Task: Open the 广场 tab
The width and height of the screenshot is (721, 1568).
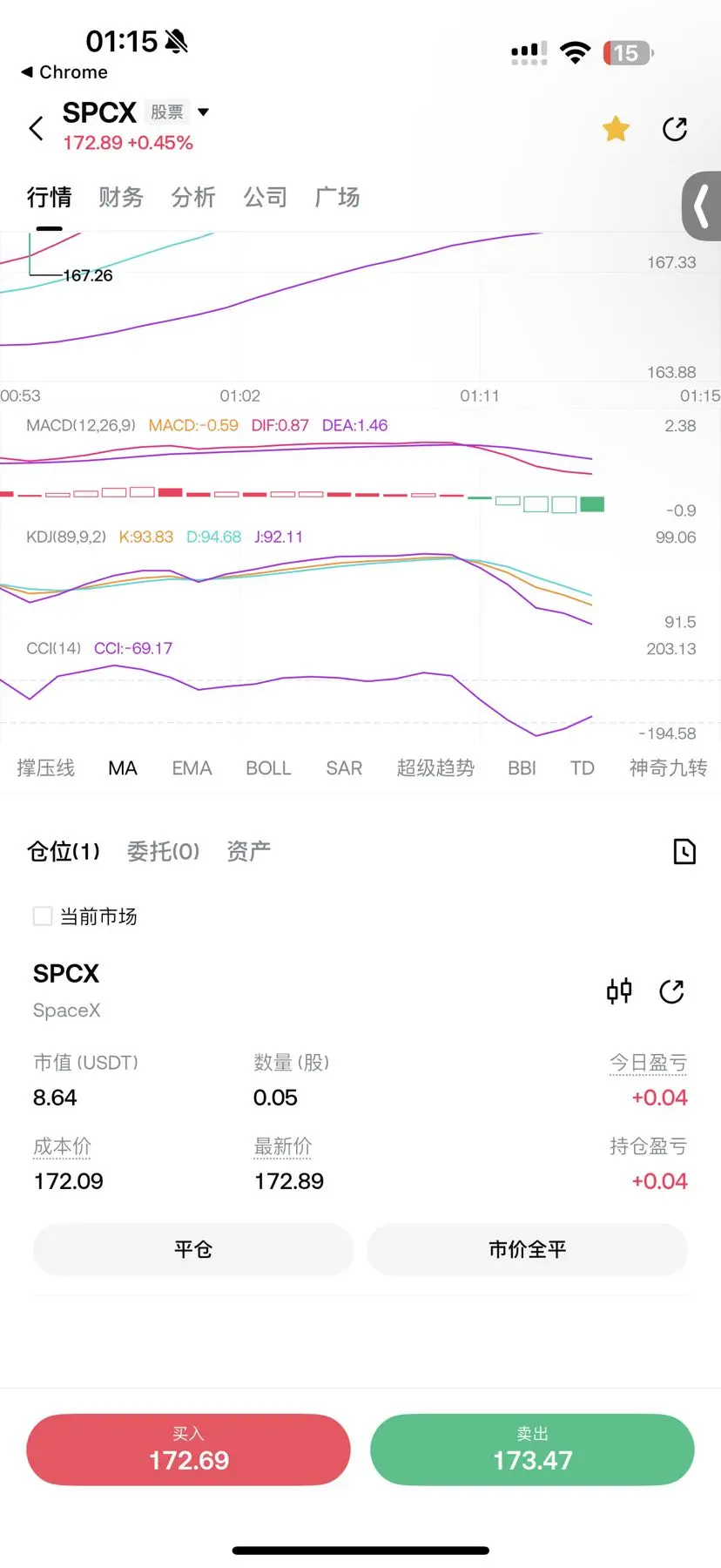Action: [337, 198]
